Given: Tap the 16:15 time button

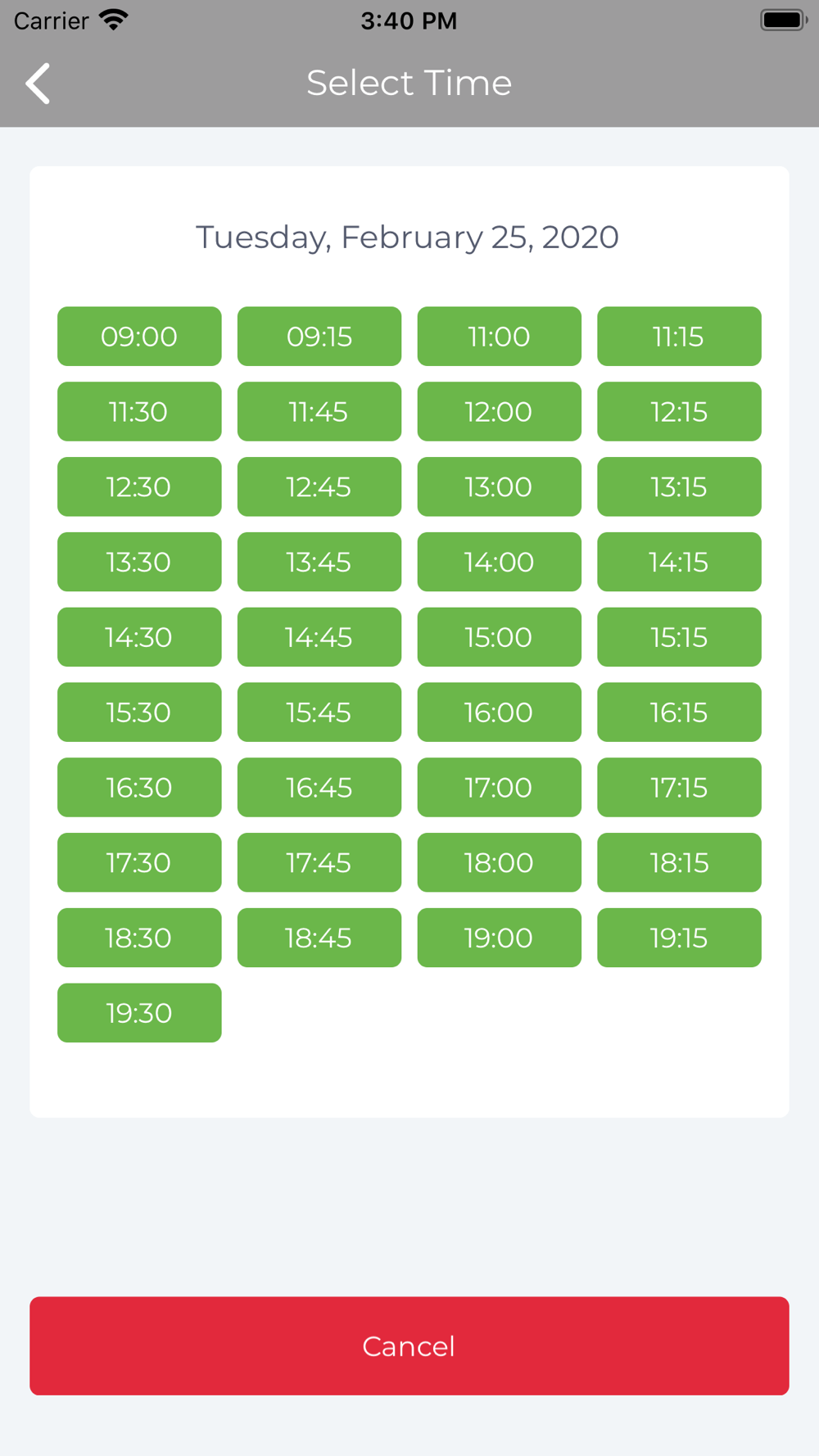Looking at the screenshot, I should (680, 712).
